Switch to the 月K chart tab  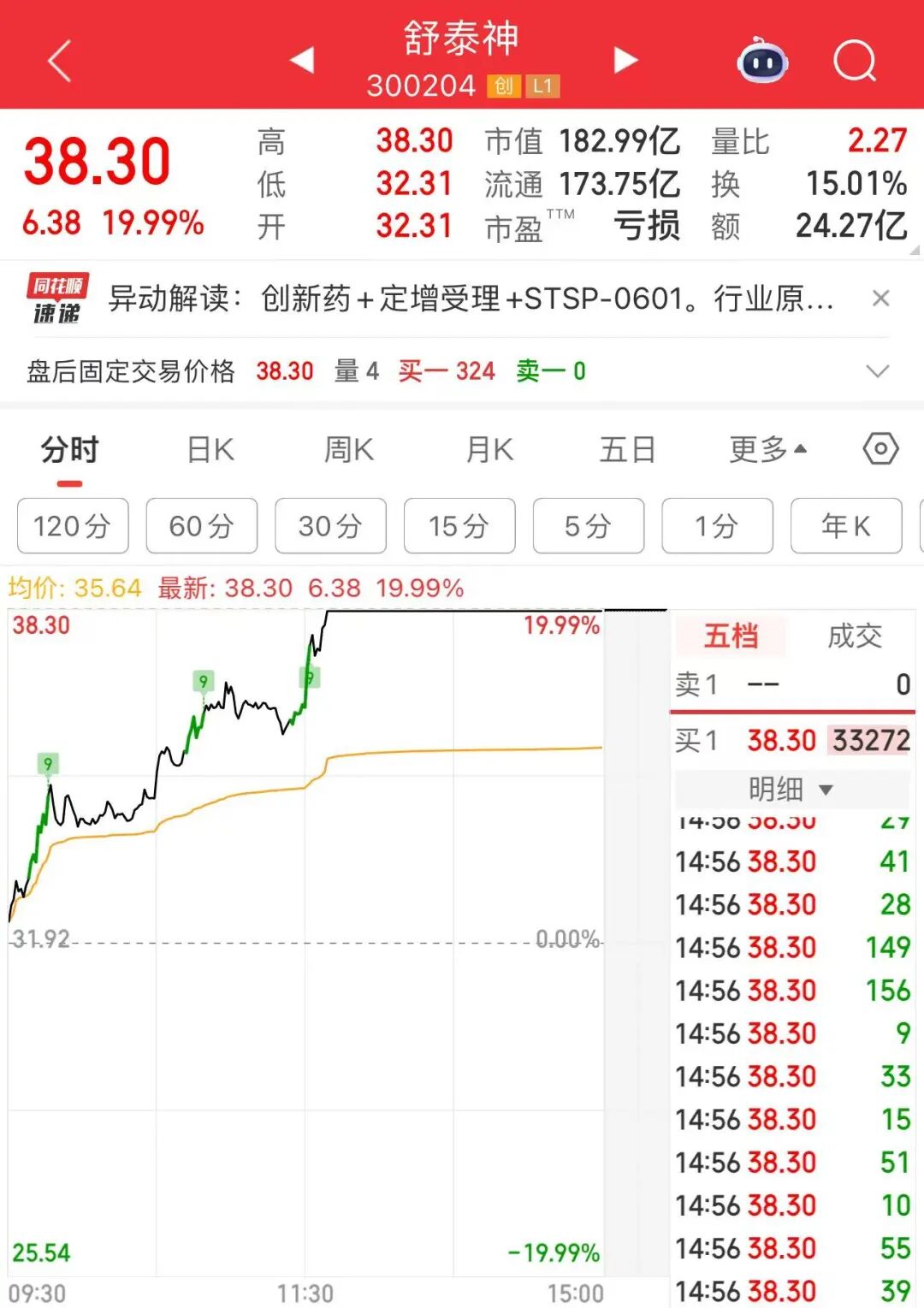click(x=489, y=449)
